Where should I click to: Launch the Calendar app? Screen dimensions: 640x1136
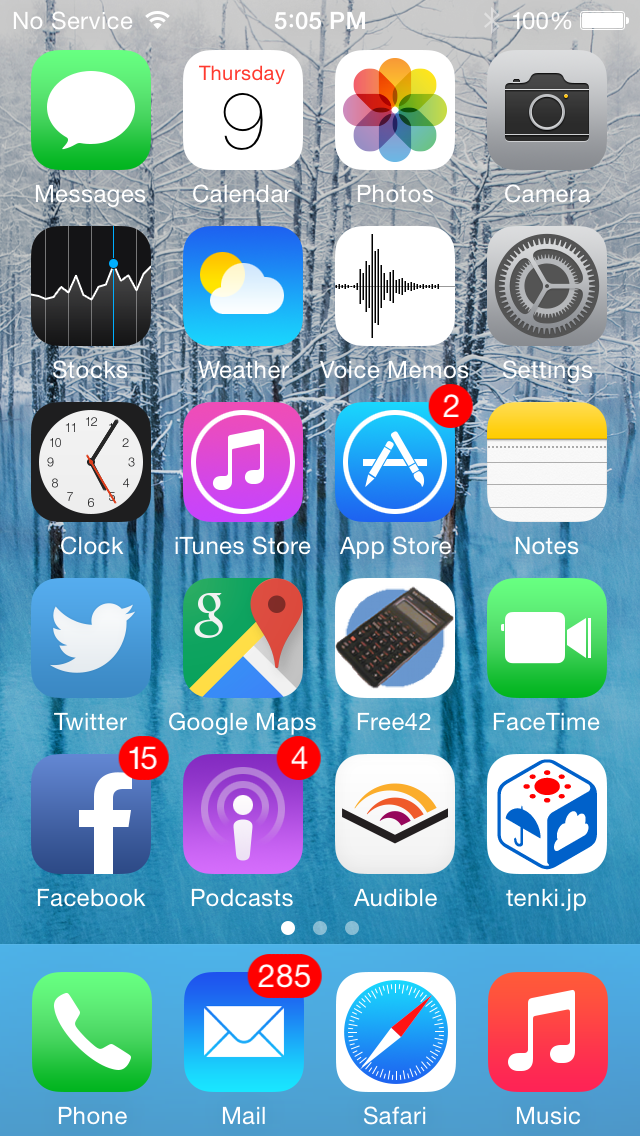[243, 110]
